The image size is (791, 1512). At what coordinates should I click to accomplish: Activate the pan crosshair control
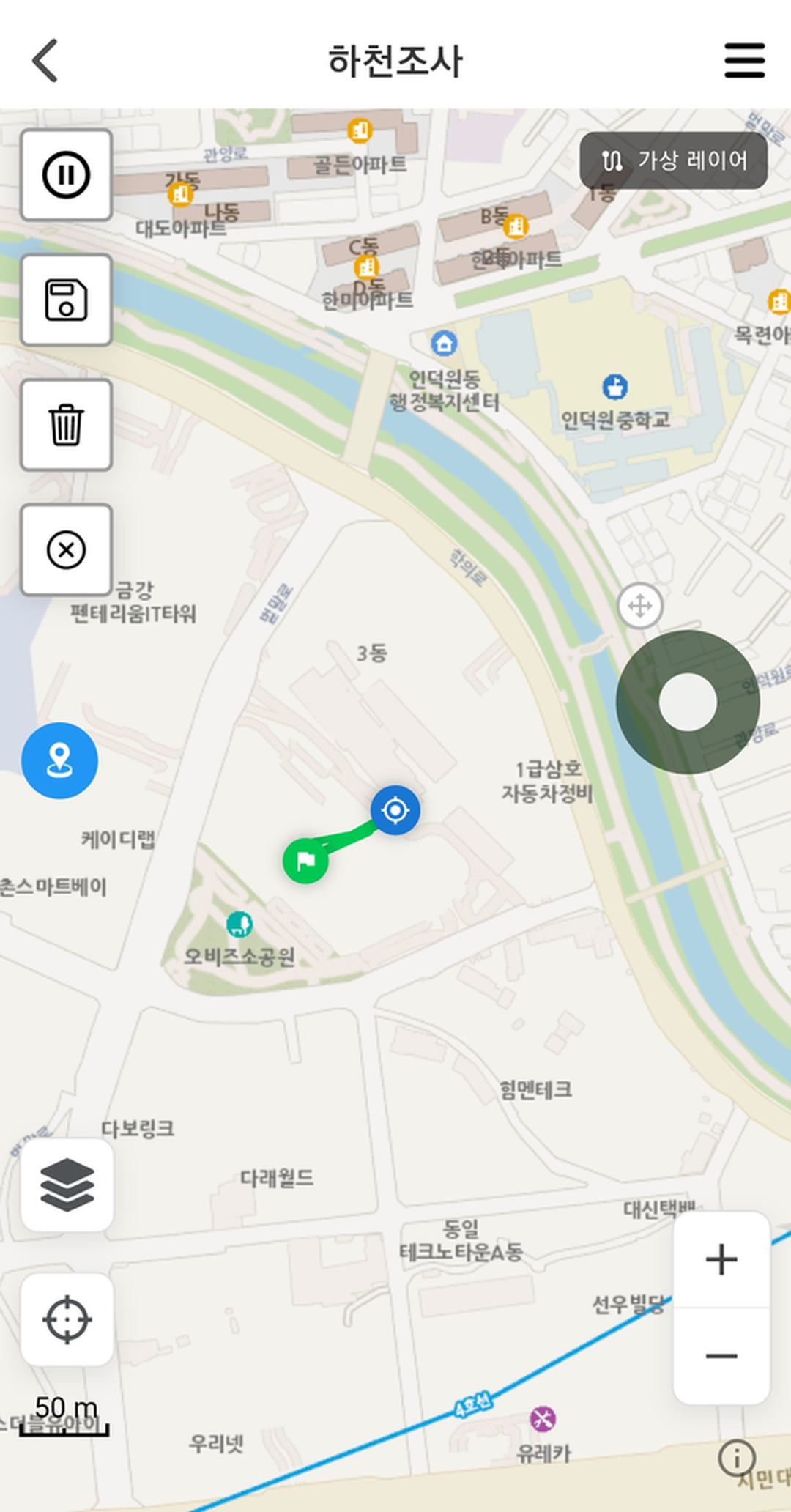(639, 607)
